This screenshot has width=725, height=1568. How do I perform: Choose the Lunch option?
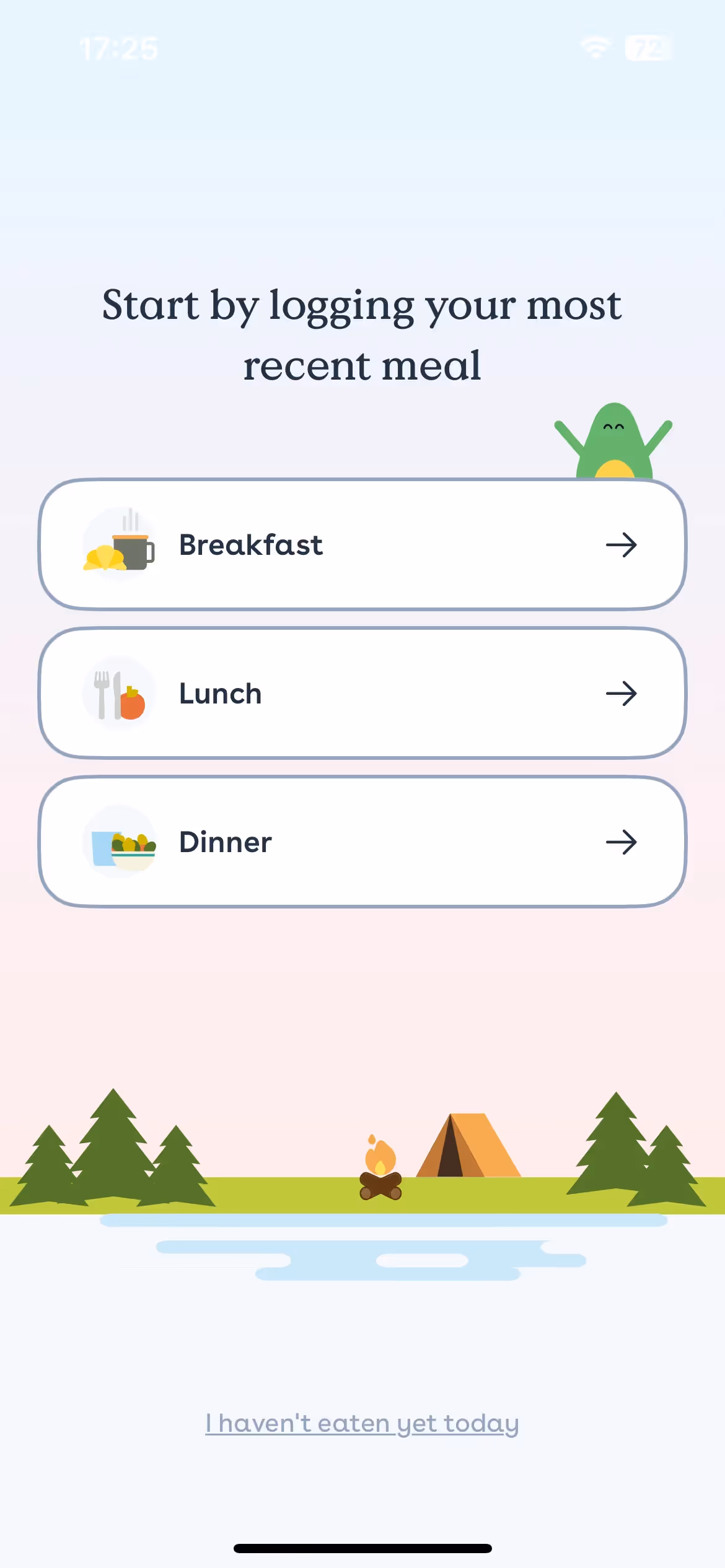pyautogui.click(x=362, y=693)
